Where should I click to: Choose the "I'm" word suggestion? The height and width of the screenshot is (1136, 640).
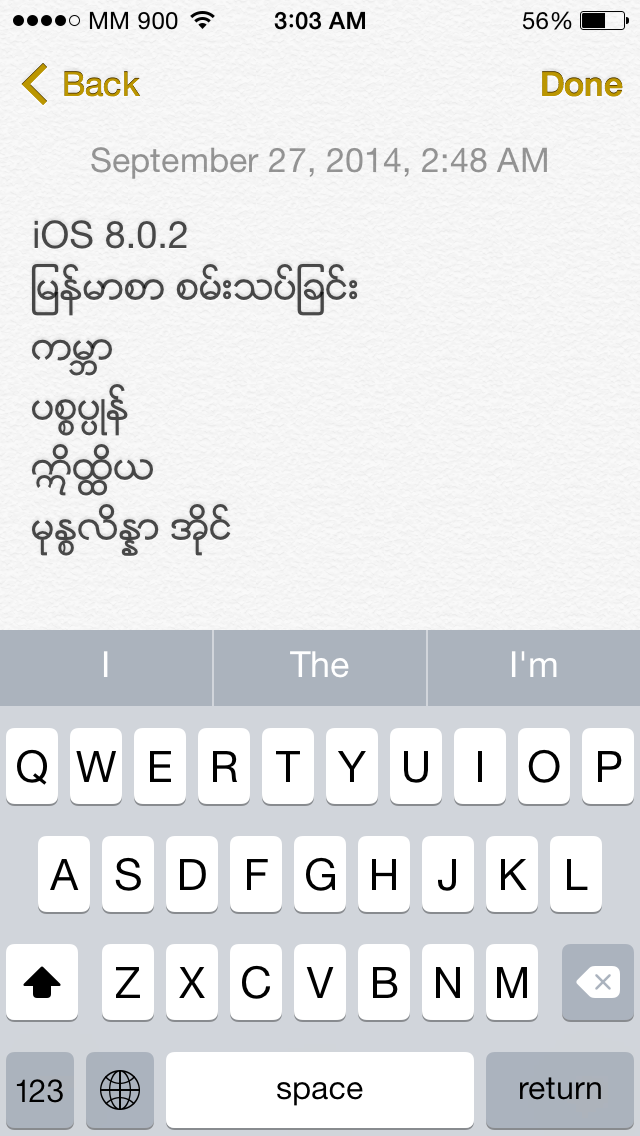(x=533, y=667)
